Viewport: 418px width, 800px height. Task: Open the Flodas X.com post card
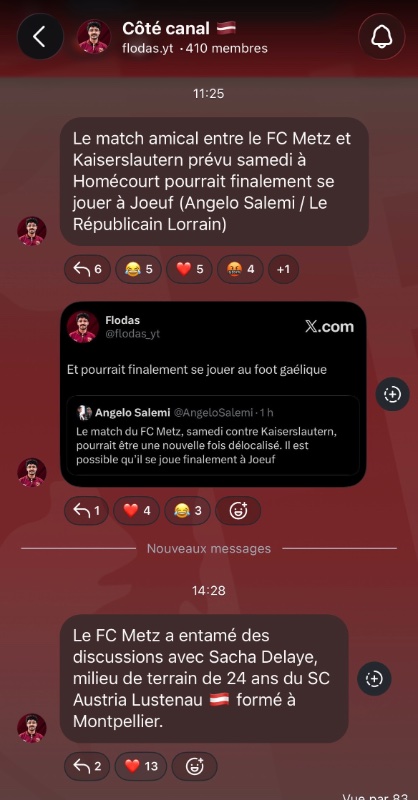(213, 393)
